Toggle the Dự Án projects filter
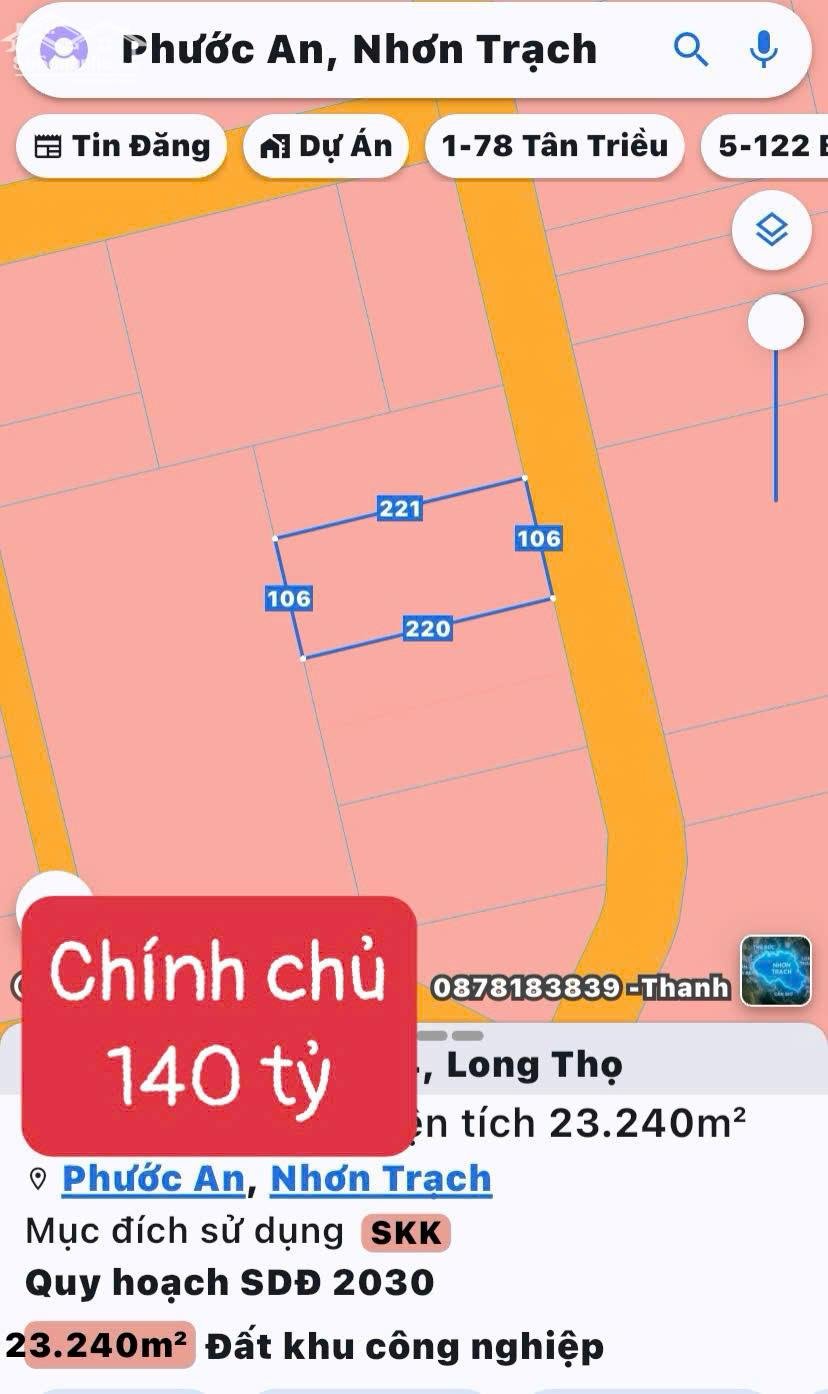 pyautogui.click(x=325, y=145)
